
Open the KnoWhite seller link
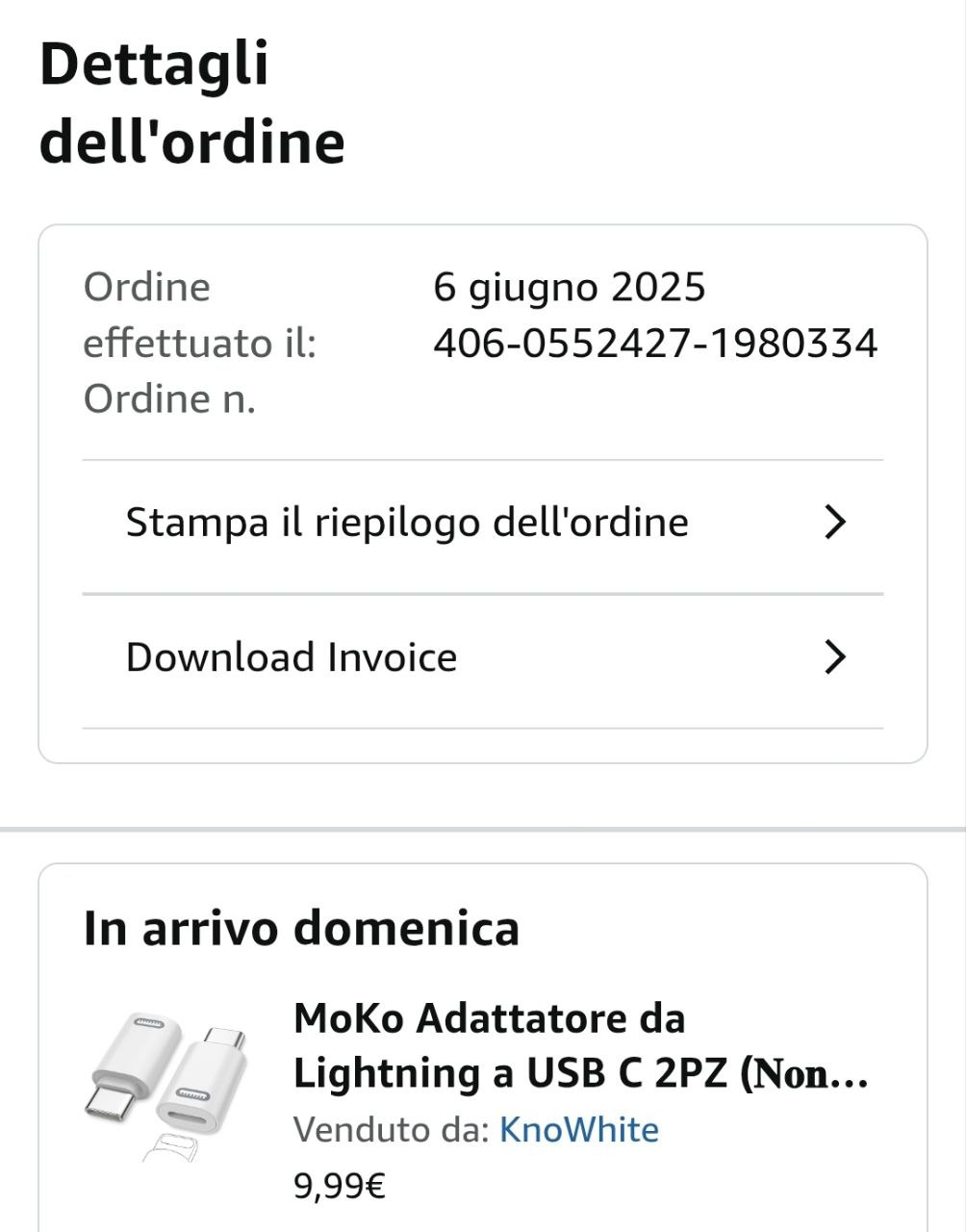coord(578,1129)
